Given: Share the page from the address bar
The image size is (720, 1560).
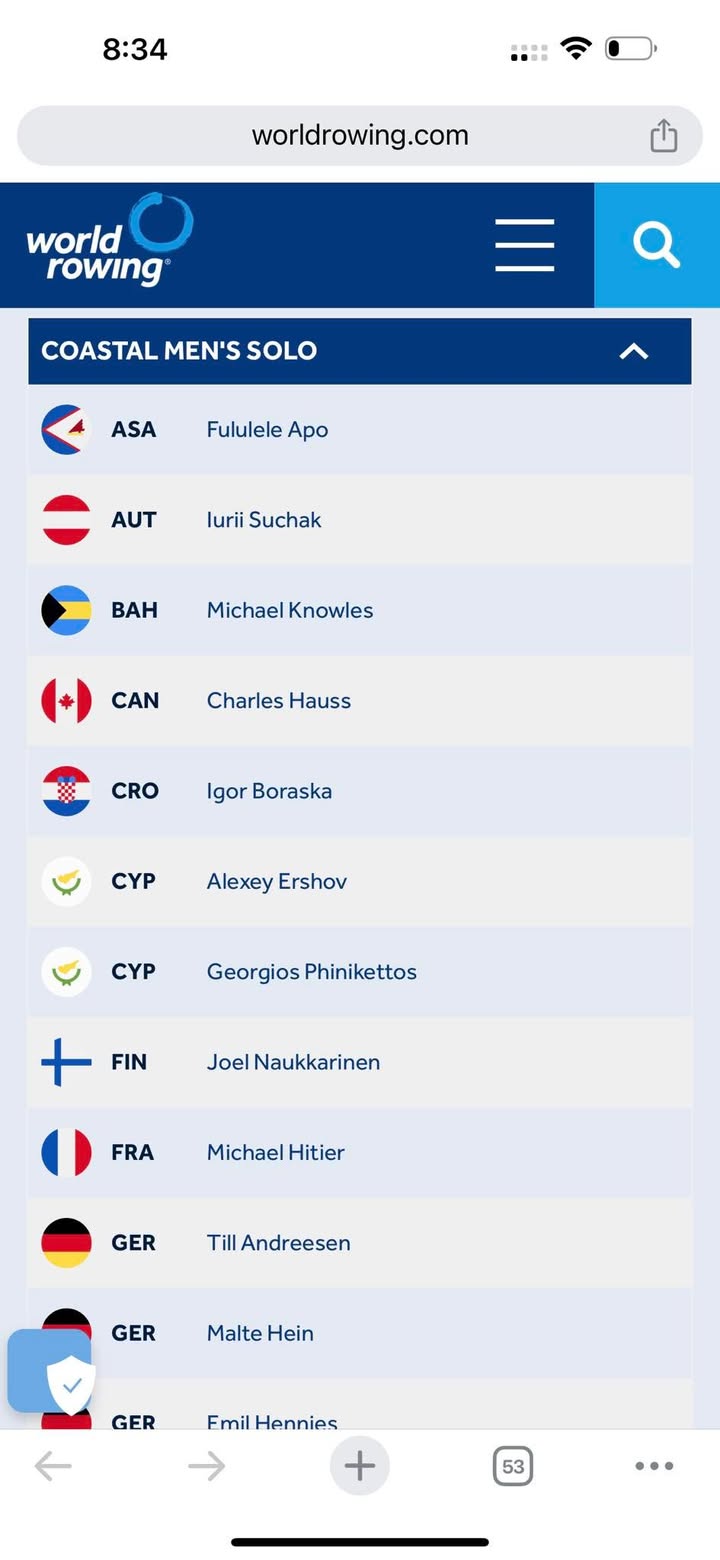Looking at the screenshot, I should pos(664,135).
